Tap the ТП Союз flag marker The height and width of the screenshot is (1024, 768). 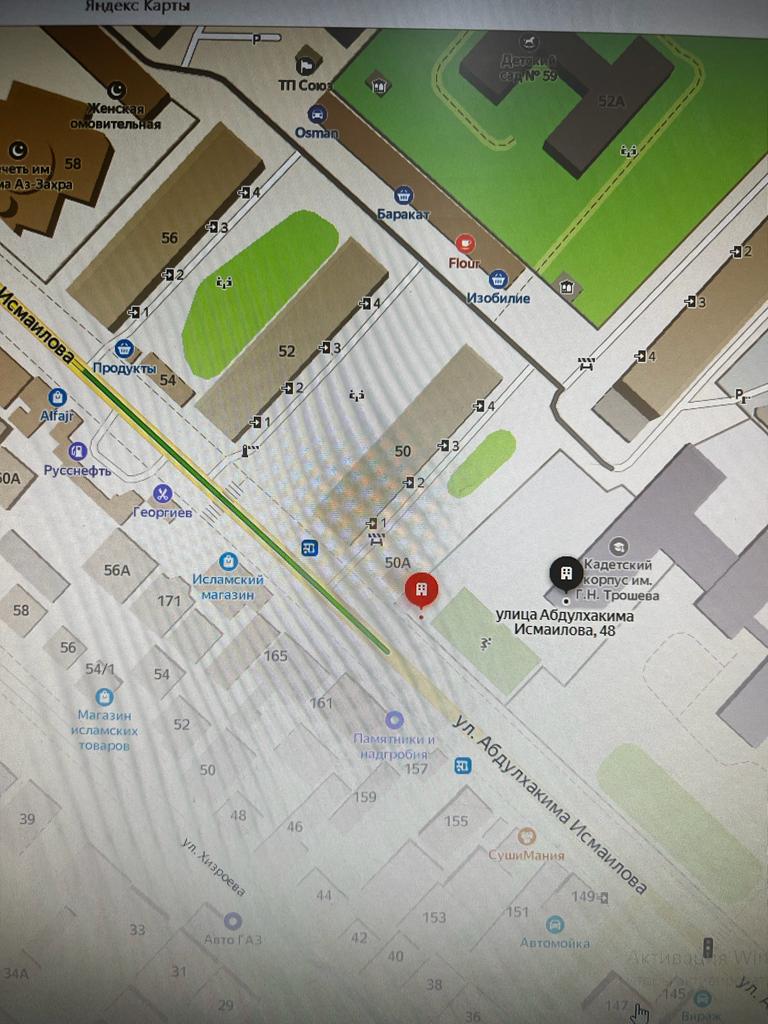tap(306, 66)
